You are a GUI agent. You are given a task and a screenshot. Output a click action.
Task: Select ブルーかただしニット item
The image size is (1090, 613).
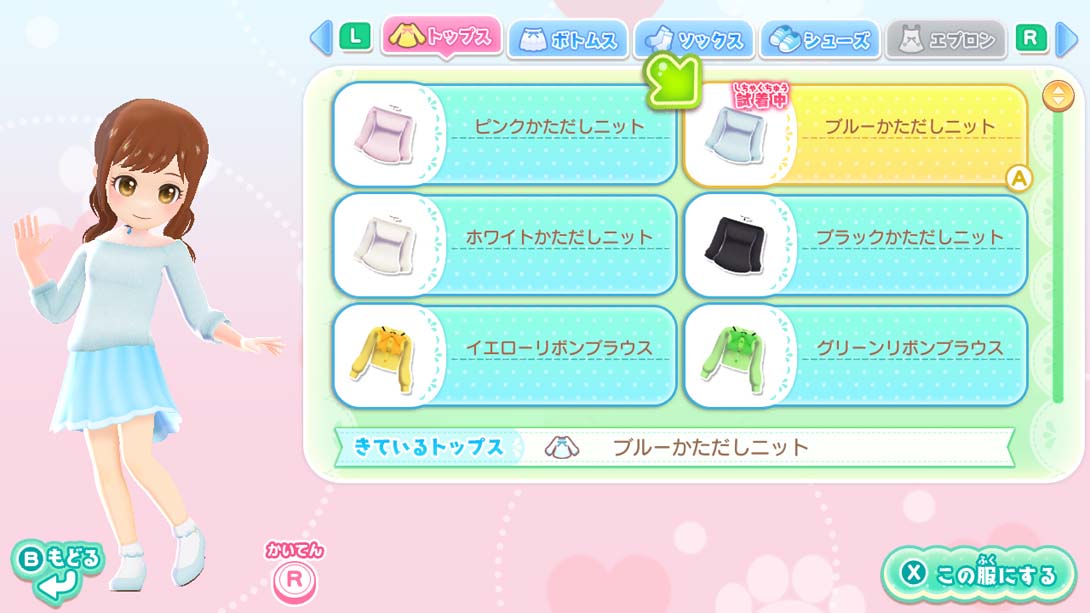[855, 134]
